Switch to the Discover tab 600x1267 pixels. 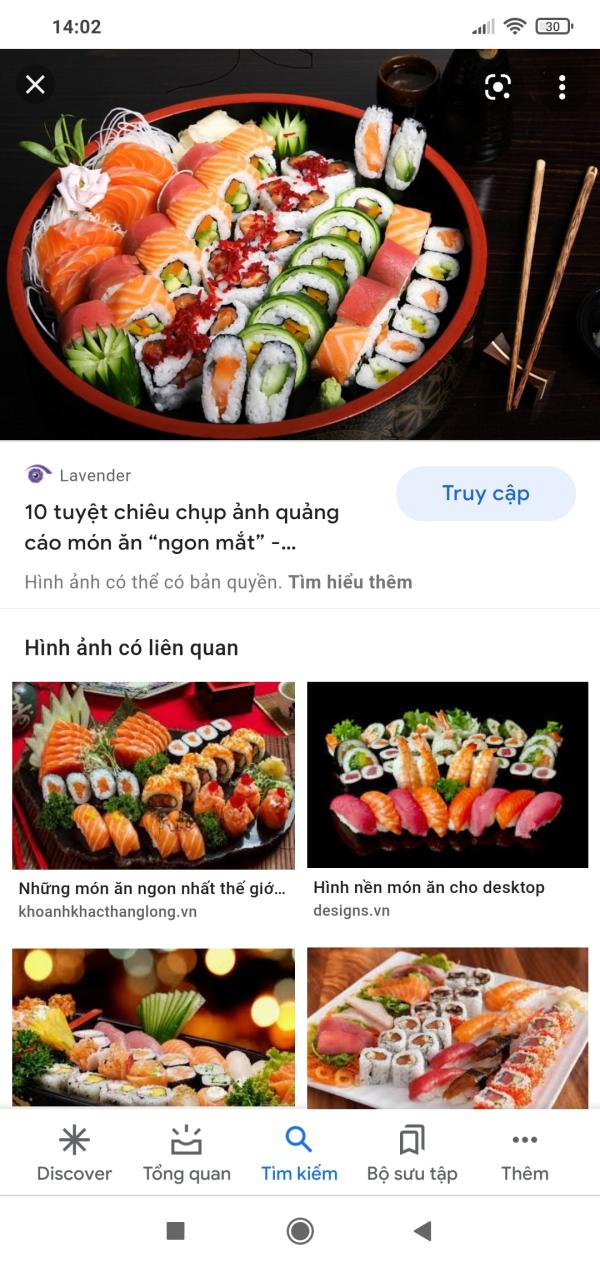[74, 1153]
